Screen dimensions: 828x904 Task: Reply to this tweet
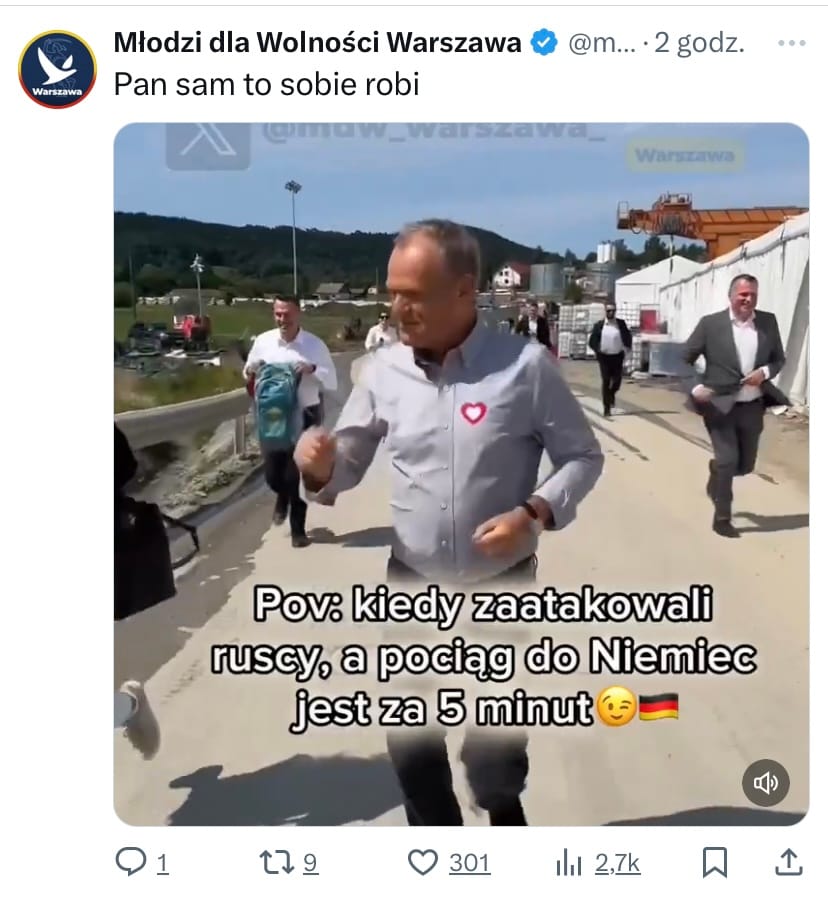click(x=131, y=862)
